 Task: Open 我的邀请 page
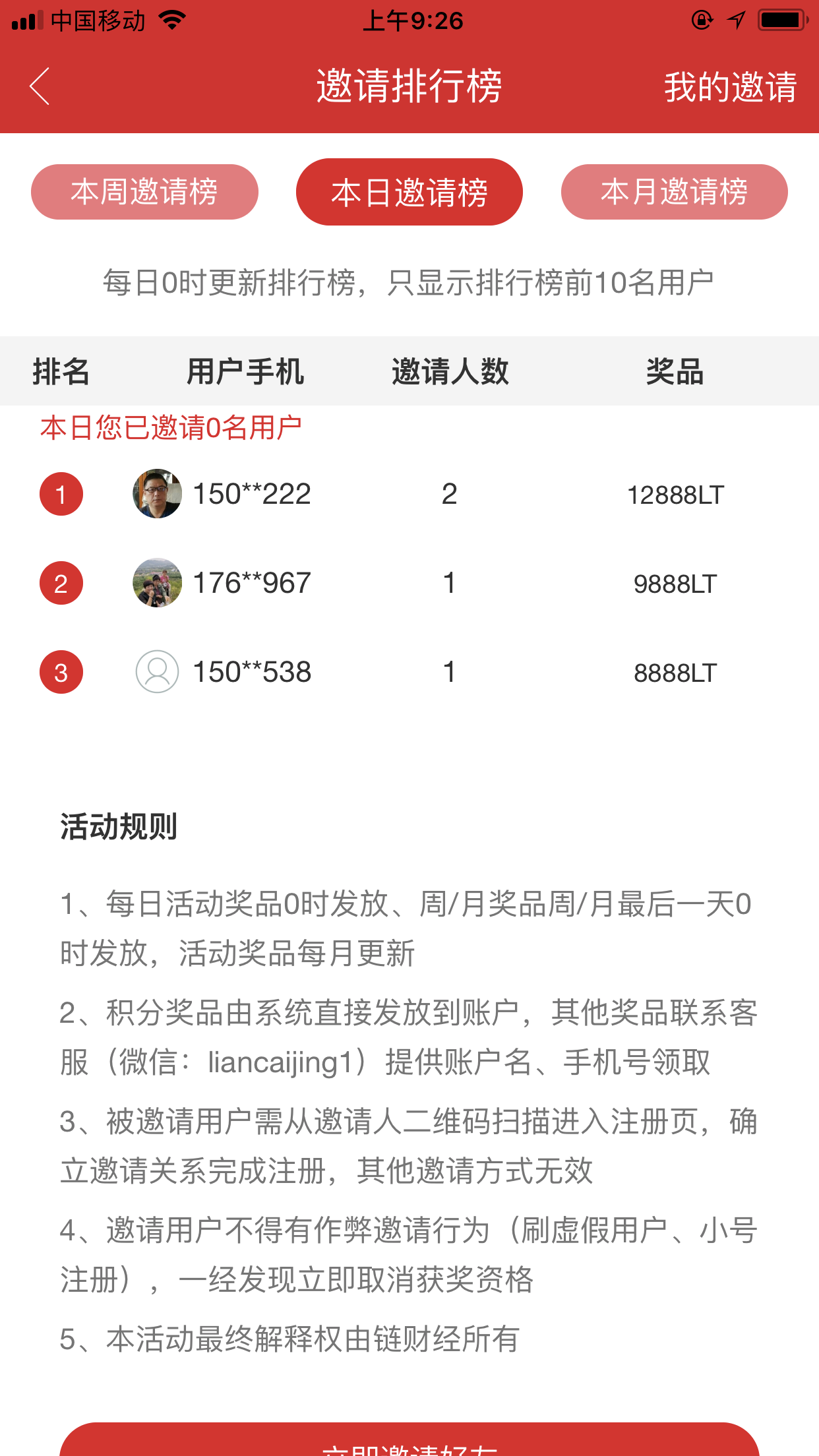(730, 86)
